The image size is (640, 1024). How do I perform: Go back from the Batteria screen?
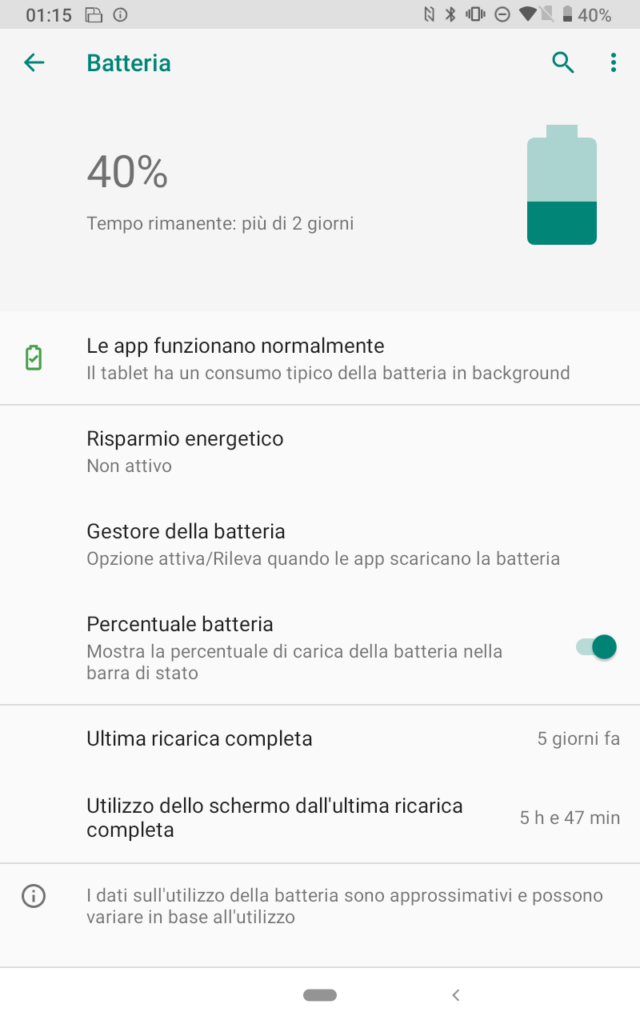pos(34,63)
